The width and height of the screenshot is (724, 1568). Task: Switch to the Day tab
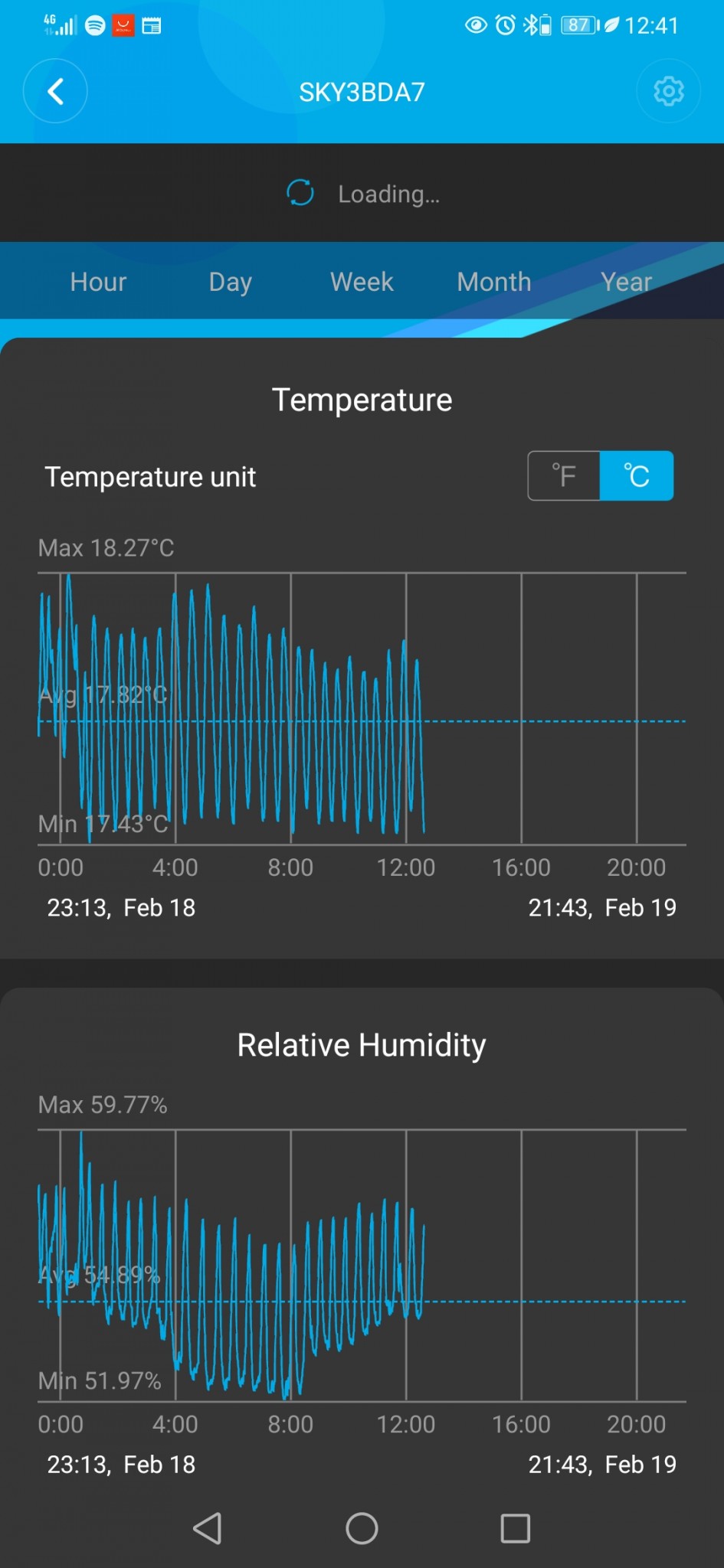click(x=230, y=282)
